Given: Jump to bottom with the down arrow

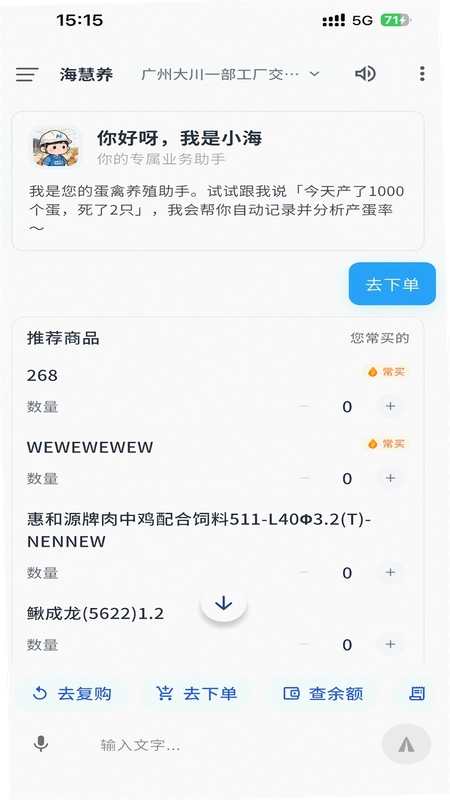Looking at the screenshot, I should [x=223, y=604].
